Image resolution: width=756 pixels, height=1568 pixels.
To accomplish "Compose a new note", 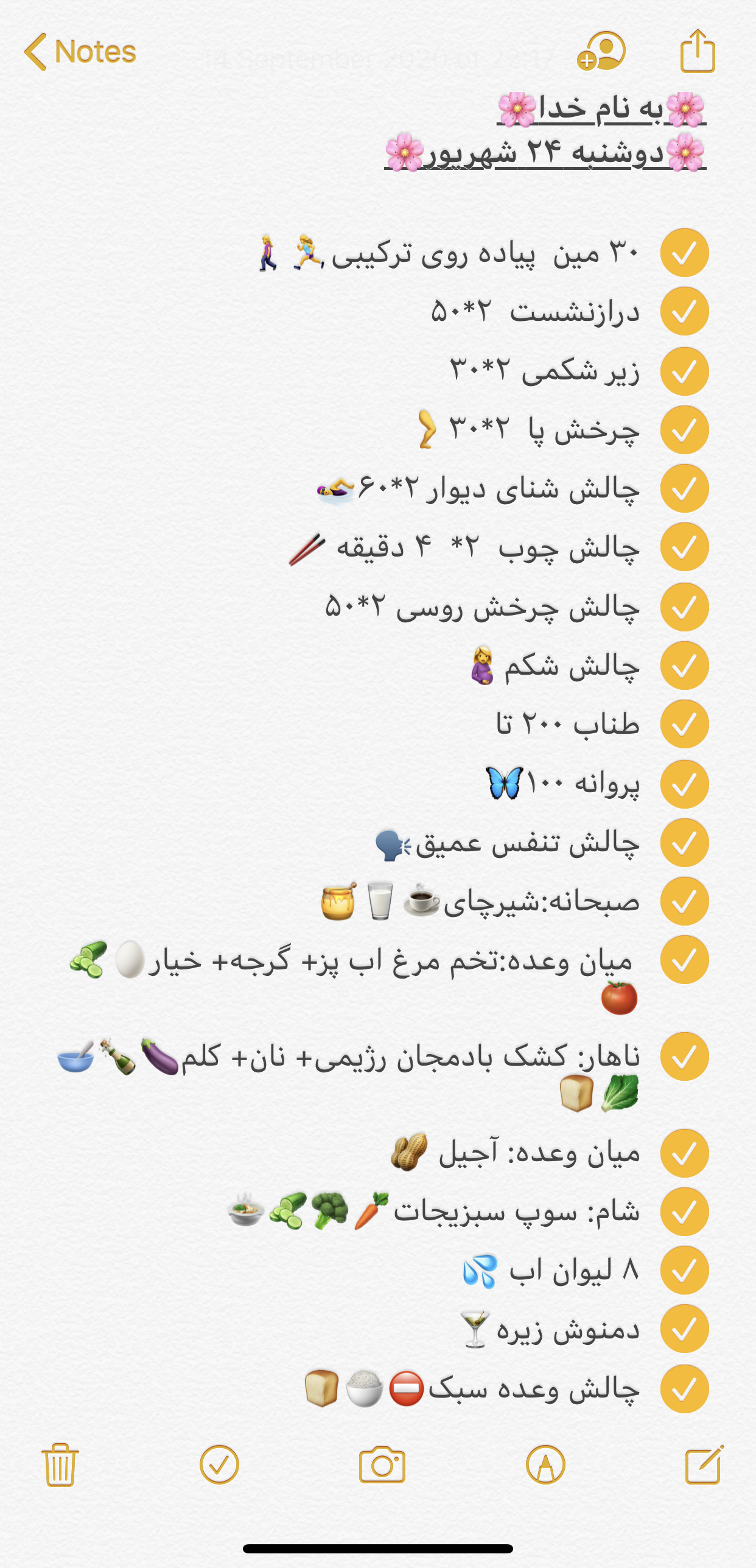I will [704, 1464].
